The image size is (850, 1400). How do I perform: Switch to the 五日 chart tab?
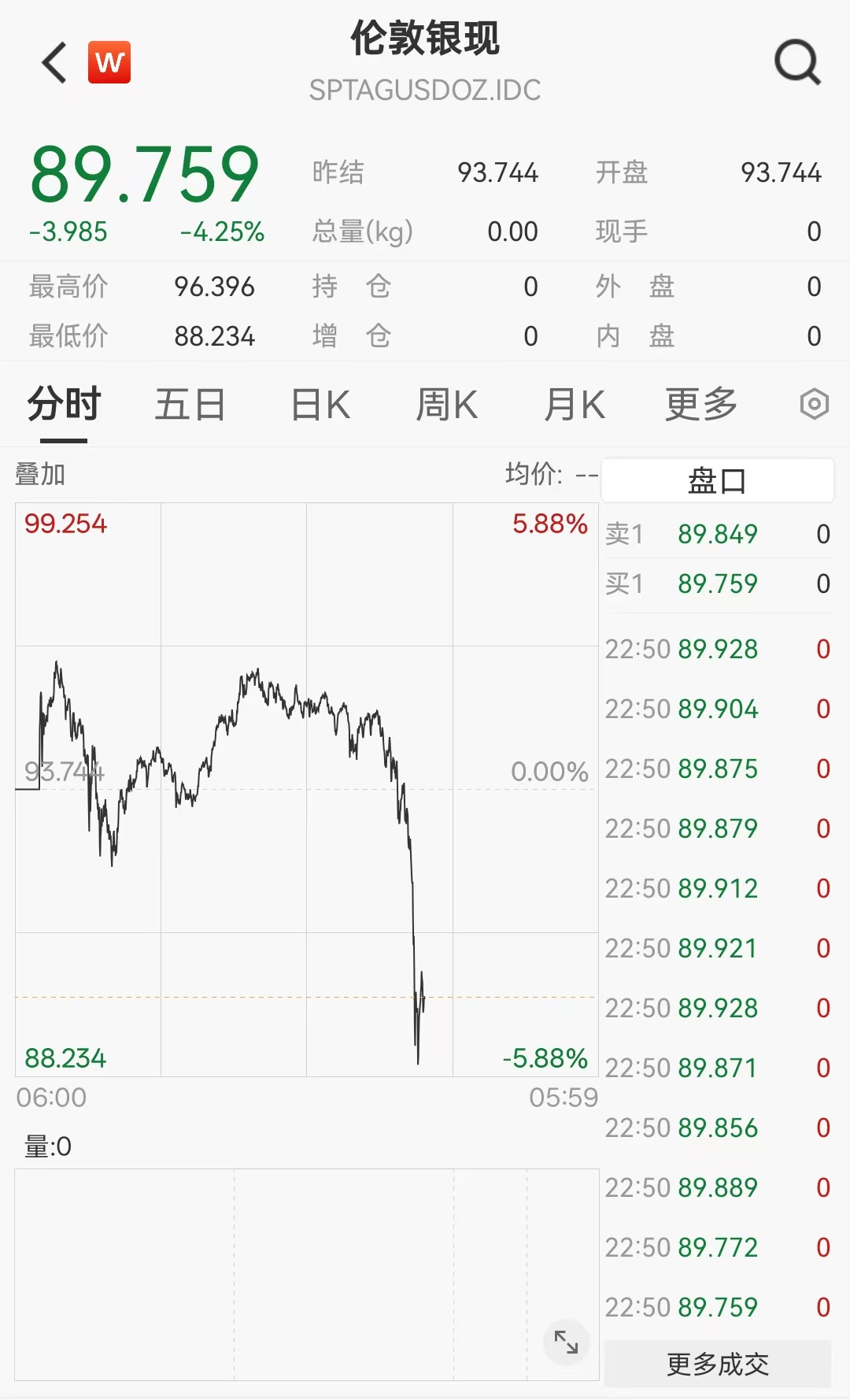click(190, 406)
